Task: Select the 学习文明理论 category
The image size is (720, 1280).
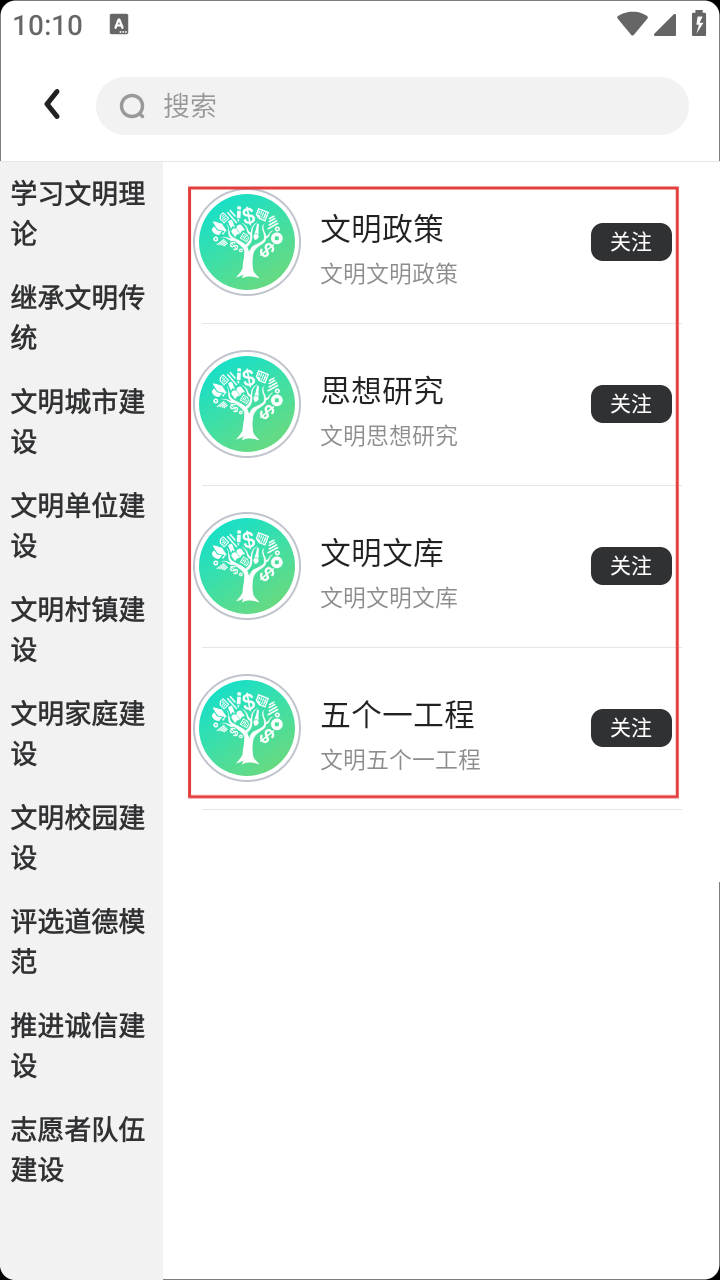Action: (x=78, y=213)
